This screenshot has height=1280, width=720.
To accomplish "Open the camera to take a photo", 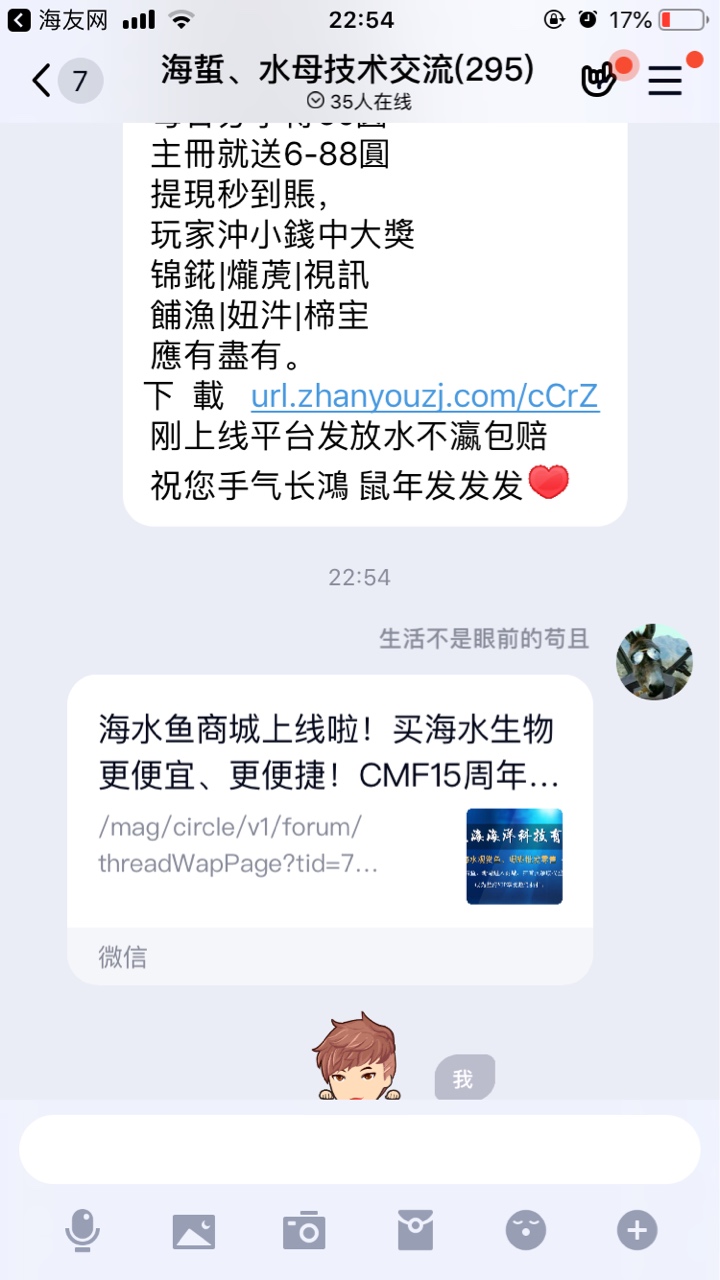I will click(x=304, y=1229).
